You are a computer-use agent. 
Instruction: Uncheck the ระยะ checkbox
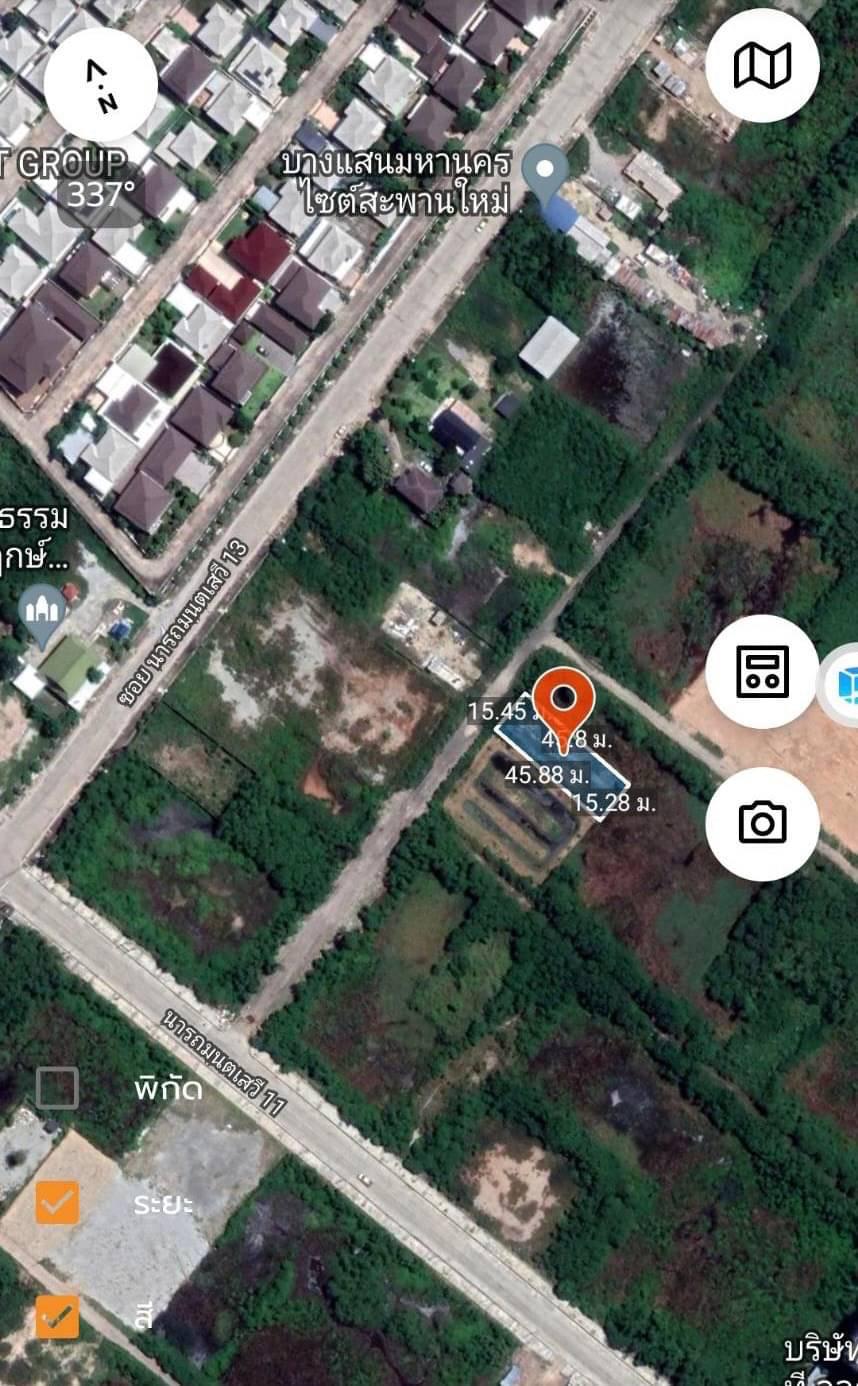[57, 1203]
